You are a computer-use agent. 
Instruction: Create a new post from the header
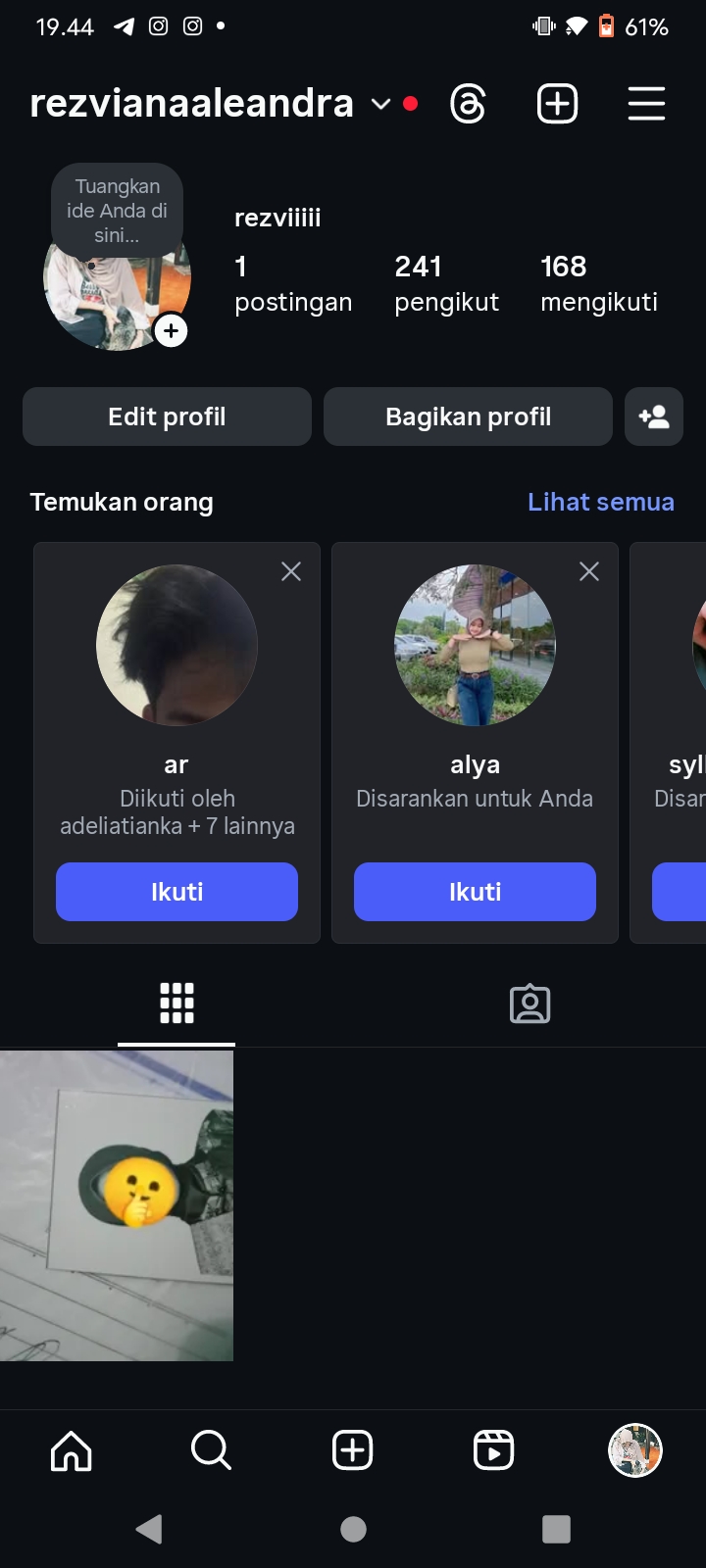coord(557,104)
